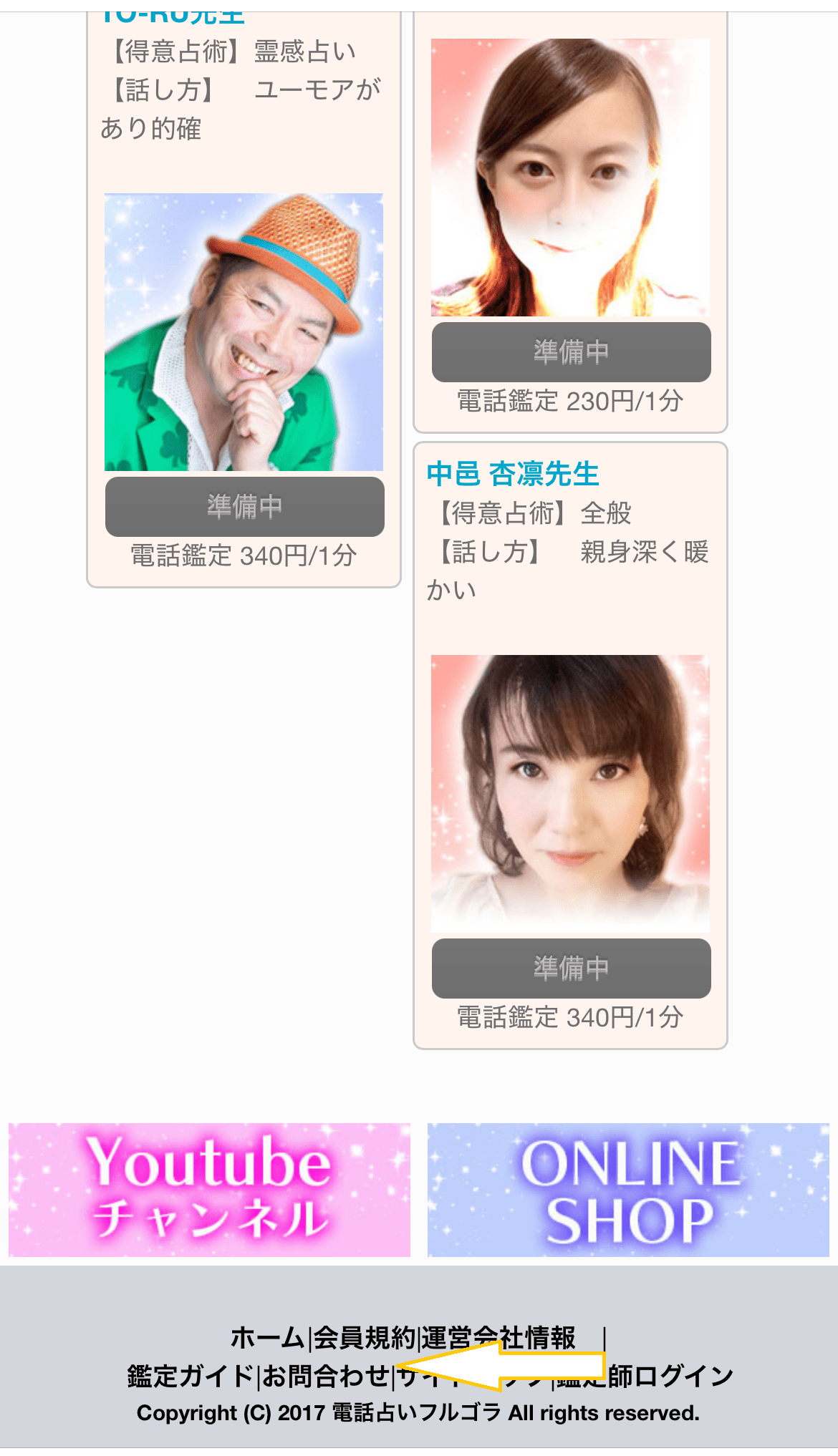Open 会員規約 footer link
Screen dimensions: 838x1456
point(365,1337)
